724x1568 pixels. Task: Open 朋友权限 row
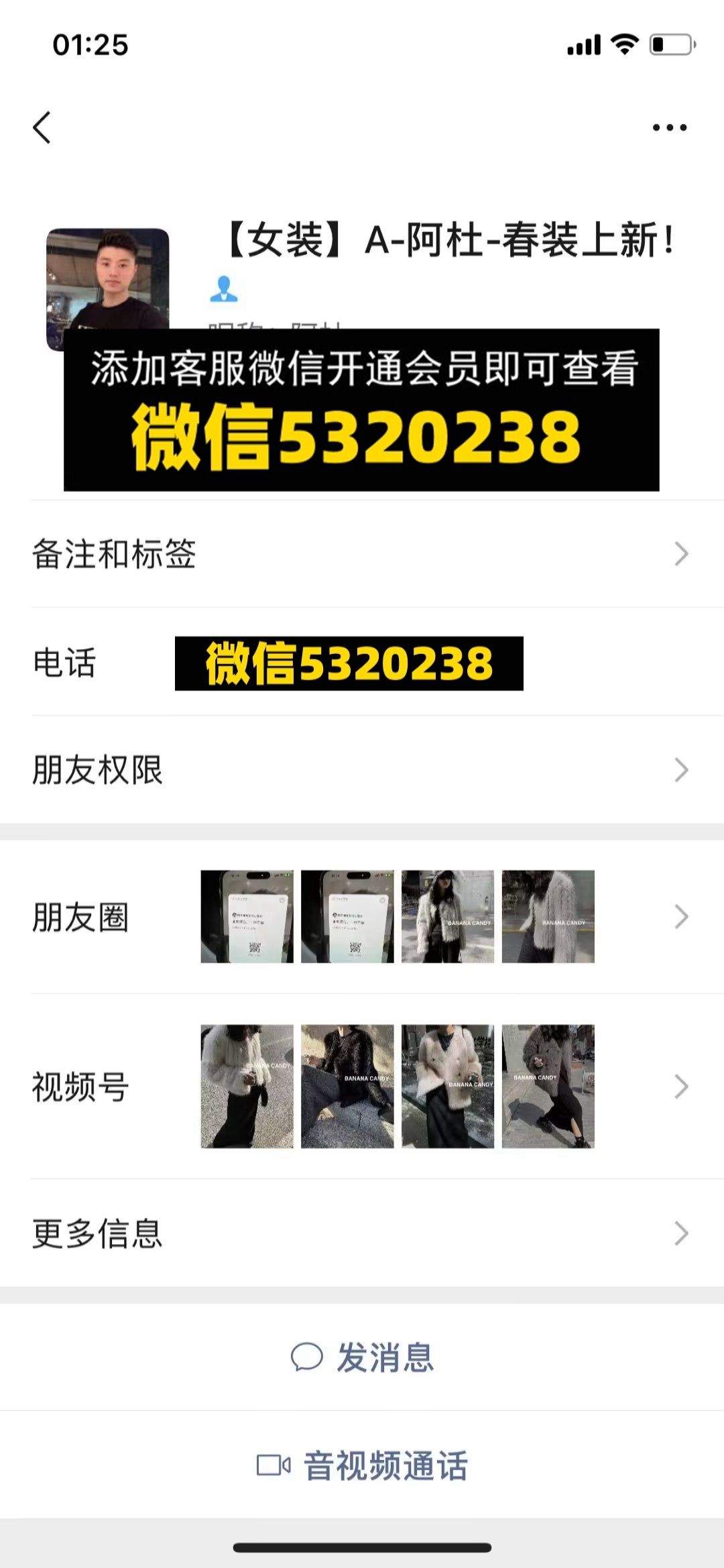pyautogui.click(x=362, y=770)
